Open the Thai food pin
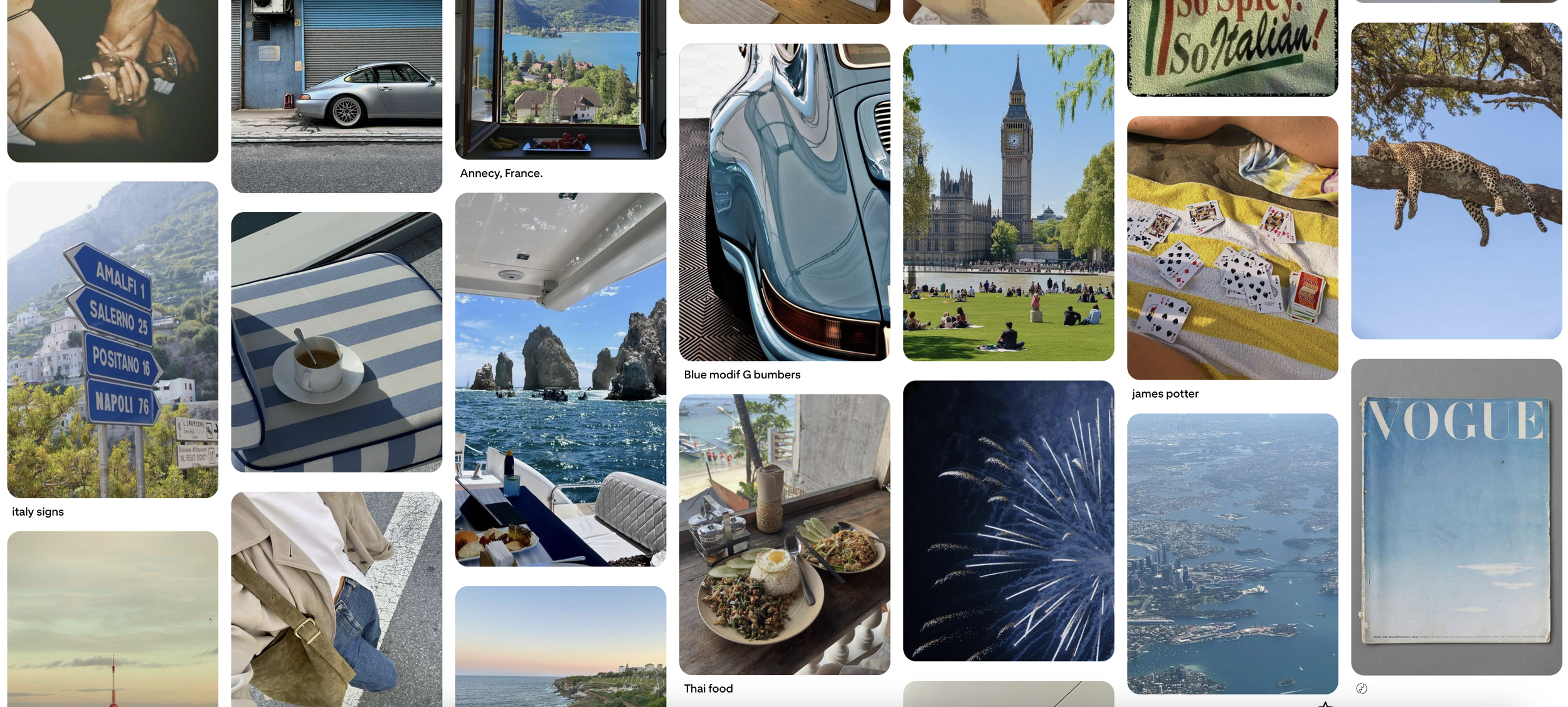This screenshot has width=1568, height=707. point(784,534)
